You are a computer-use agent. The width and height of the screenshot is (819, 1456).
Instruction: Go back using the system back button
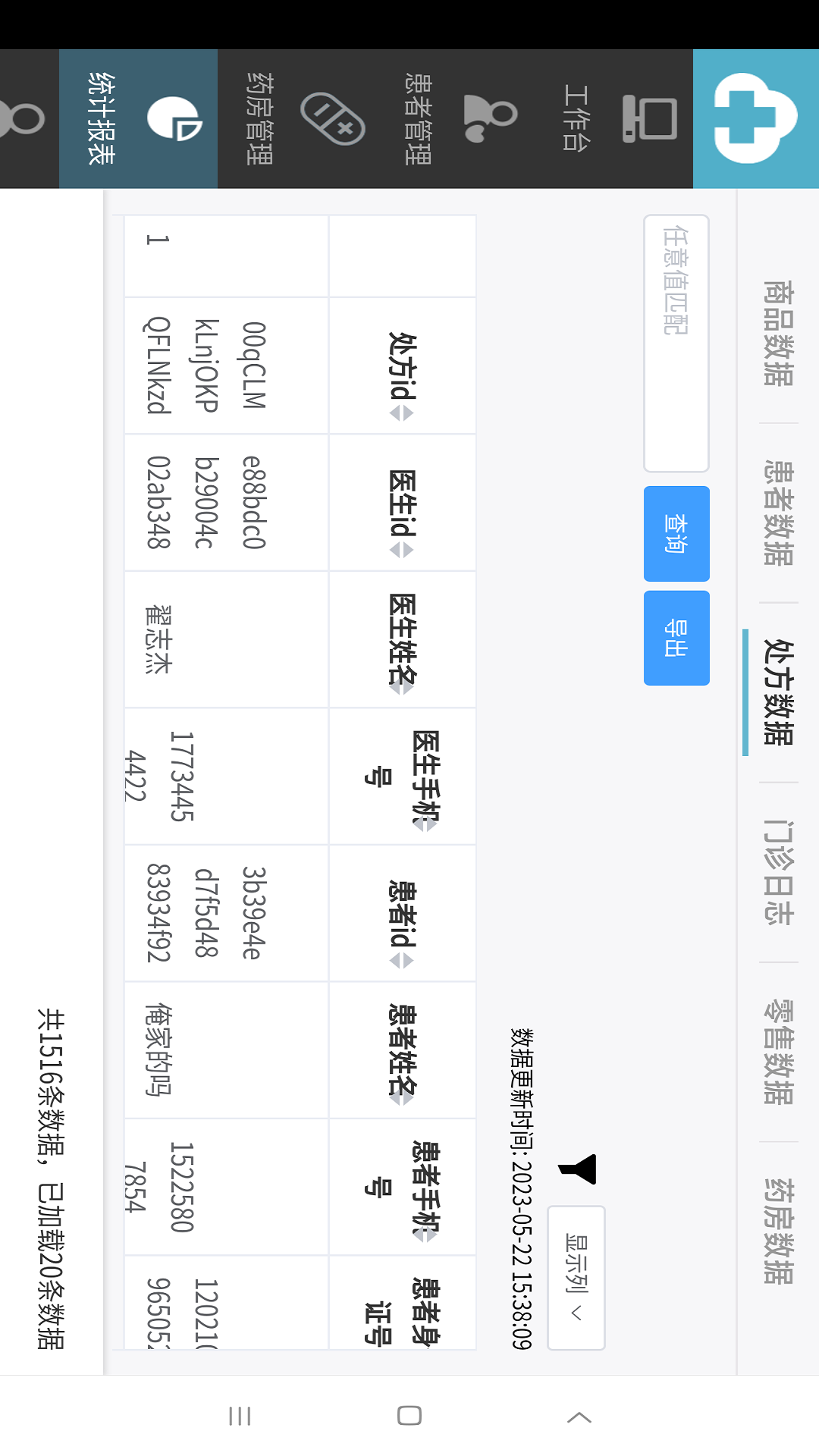click(579, 1417)
